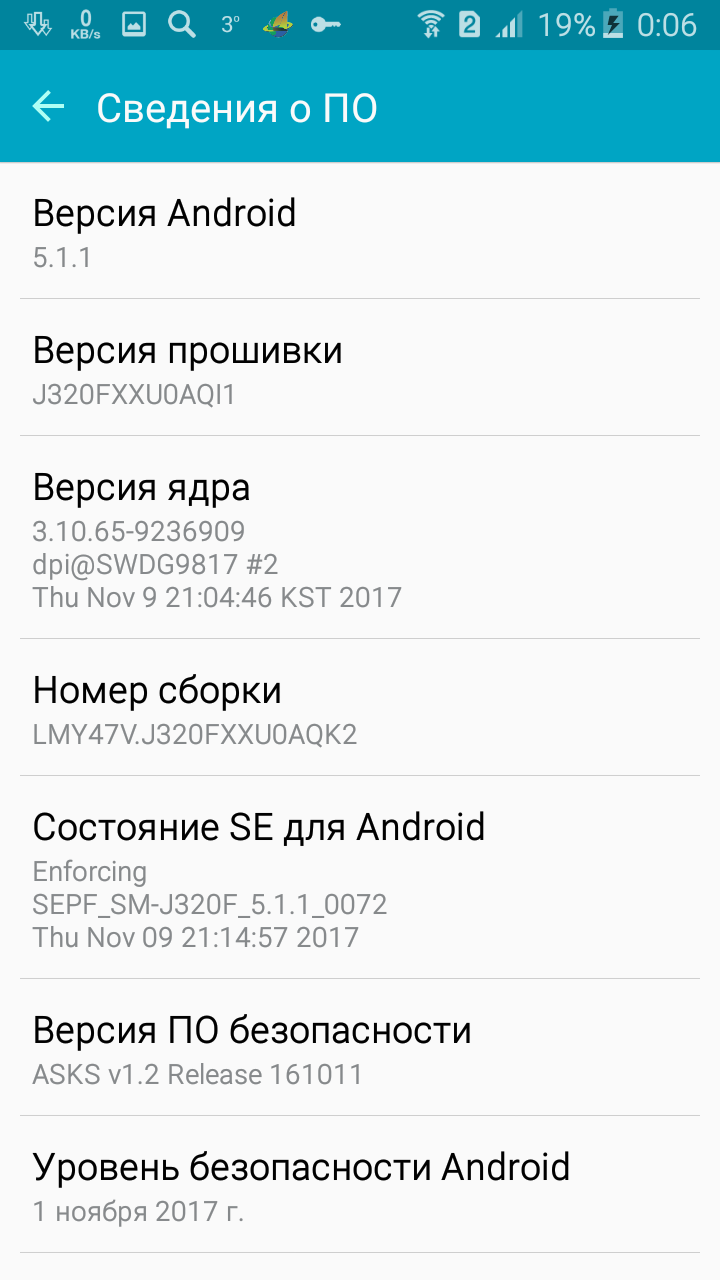Tap Уровень безопасности Android row

point(360,1186)
